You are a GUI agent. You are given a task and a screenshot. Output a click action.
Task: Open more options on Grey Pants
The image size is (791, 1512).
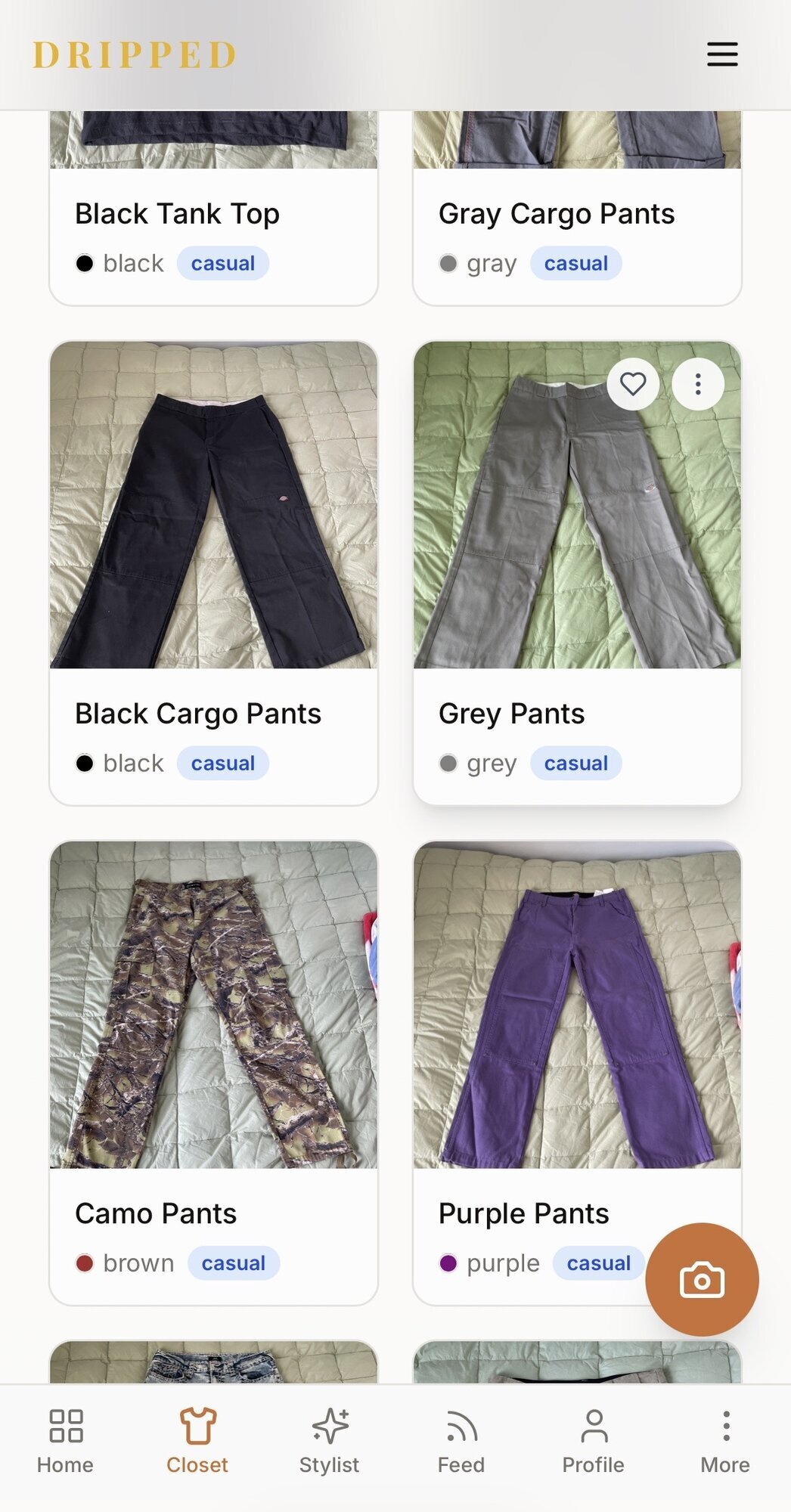click(x=698, y=384)
